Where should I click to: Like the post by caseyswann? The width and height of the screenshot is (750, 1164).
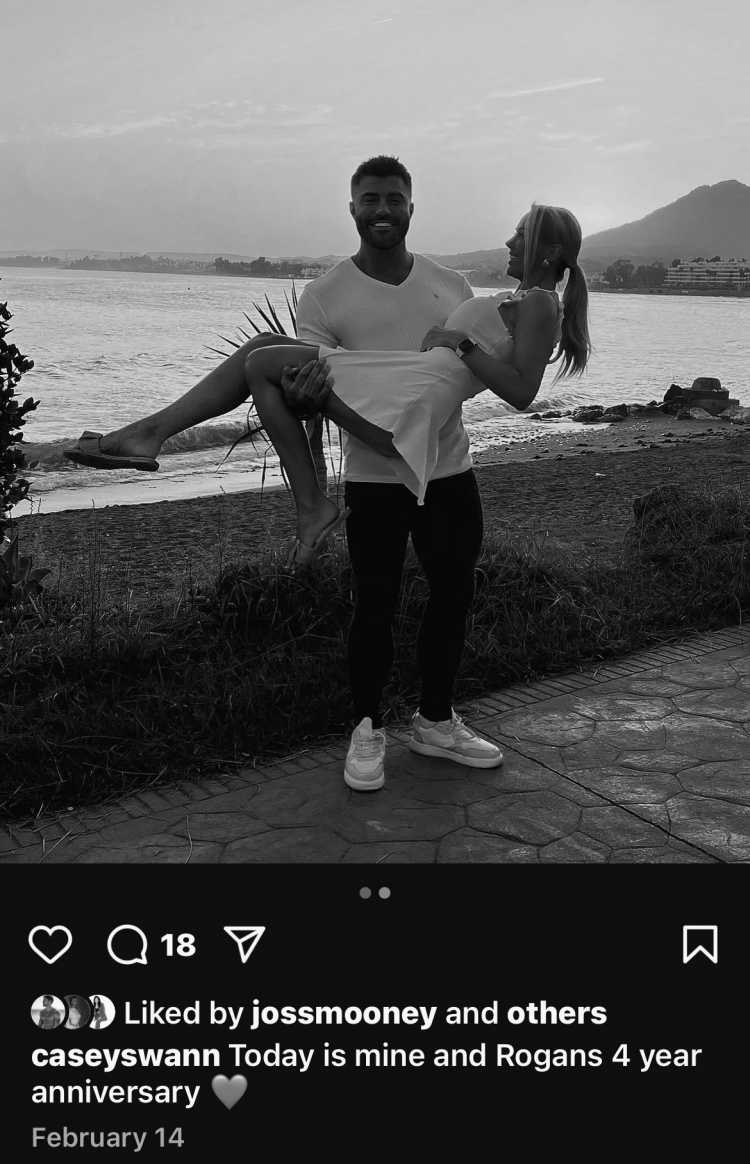50,944
